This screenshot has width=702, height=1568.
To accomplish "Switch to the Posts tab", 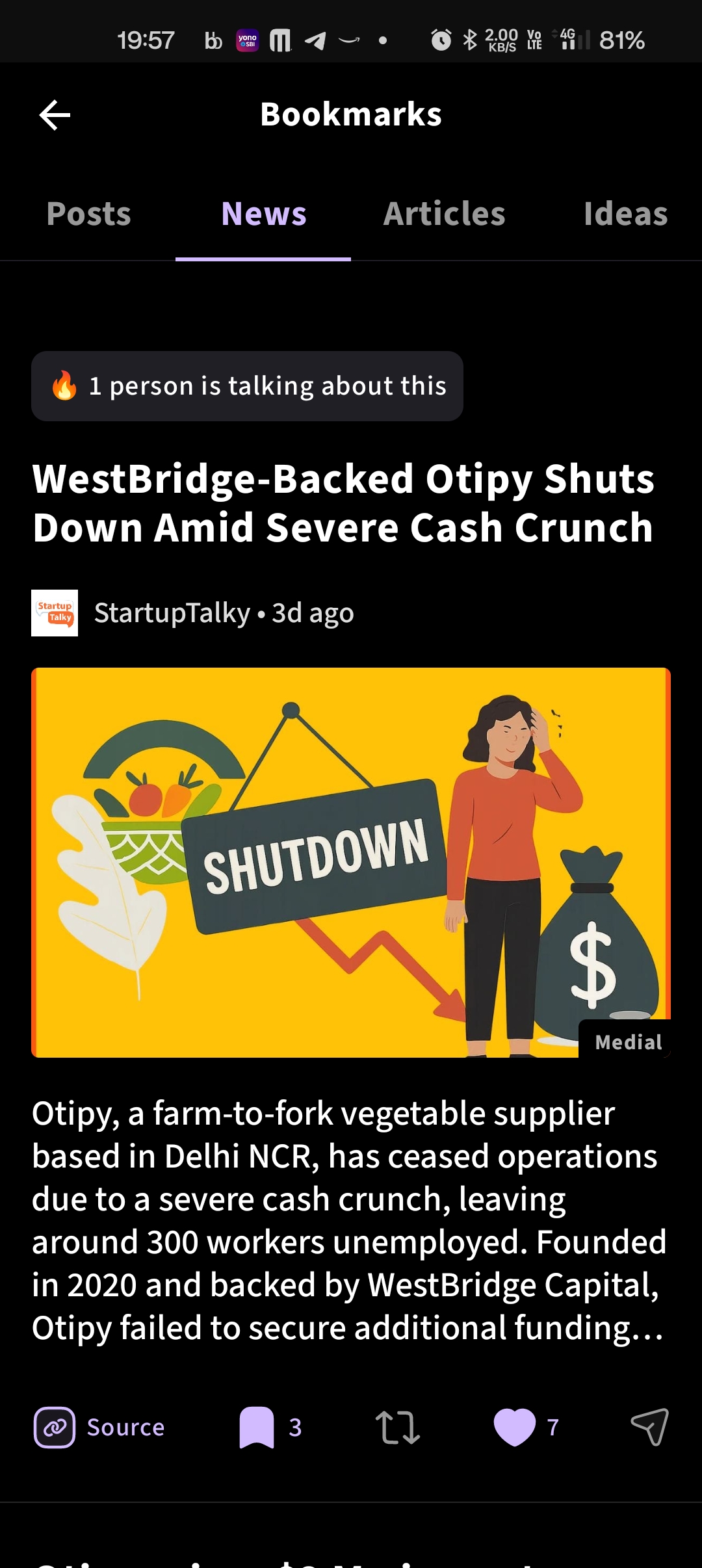I will point(88,215).
